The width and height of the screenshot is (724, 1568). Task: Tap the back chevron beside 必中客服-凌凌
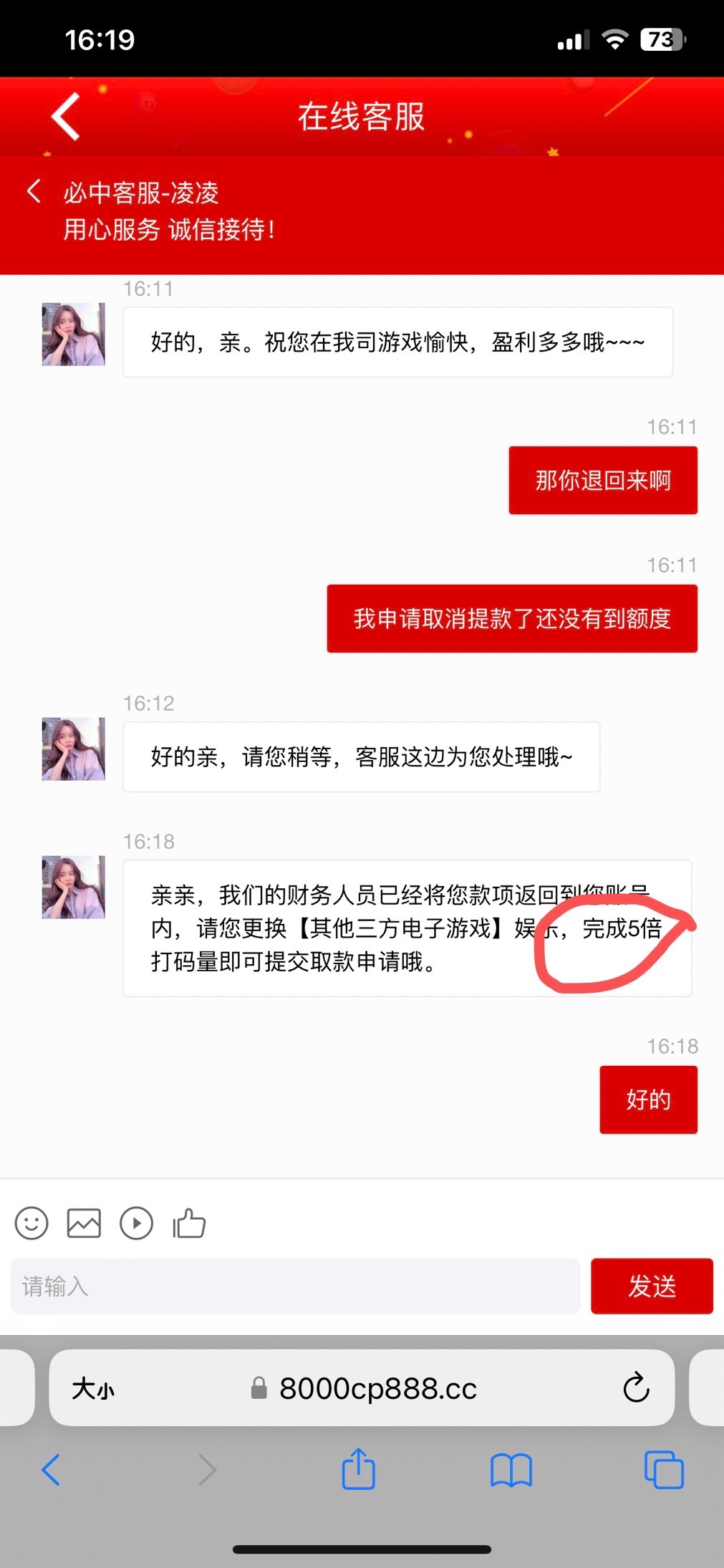click(34, 191)
